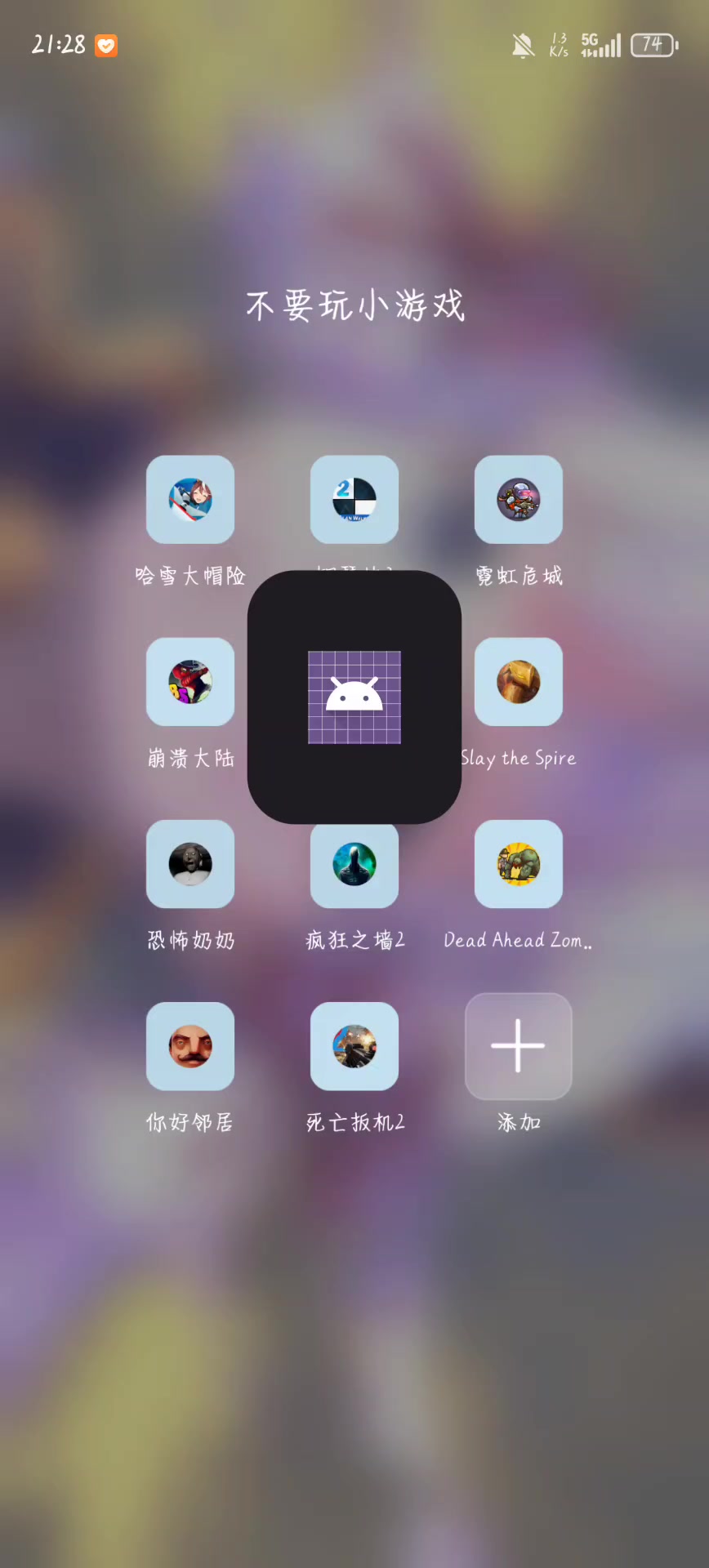
Task: Open 恐怖奶奶 game
Action: [190, 864]
